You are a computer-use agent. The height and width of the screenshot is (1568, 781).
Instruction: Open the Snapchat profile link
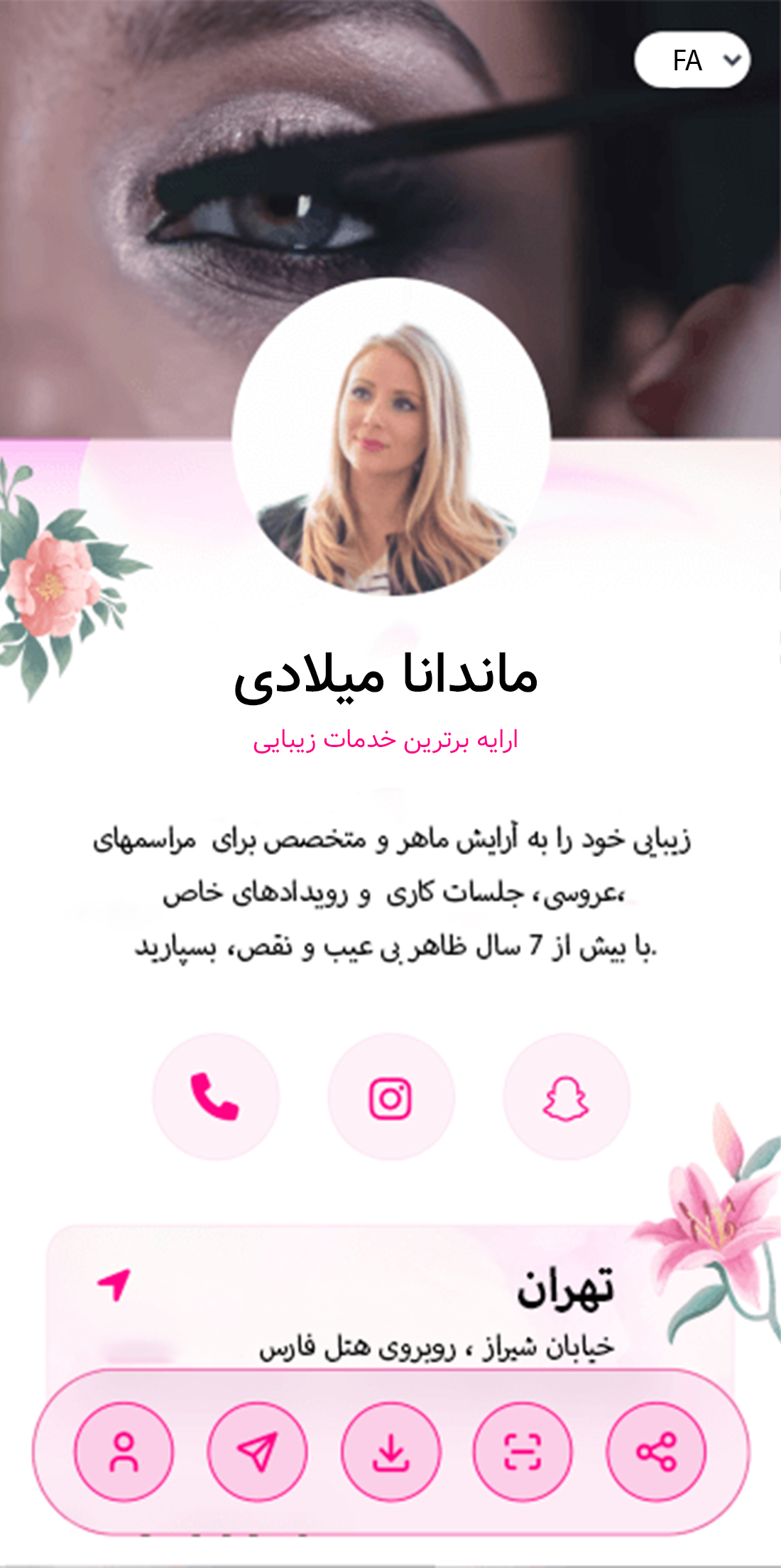tap(566, 1098)
